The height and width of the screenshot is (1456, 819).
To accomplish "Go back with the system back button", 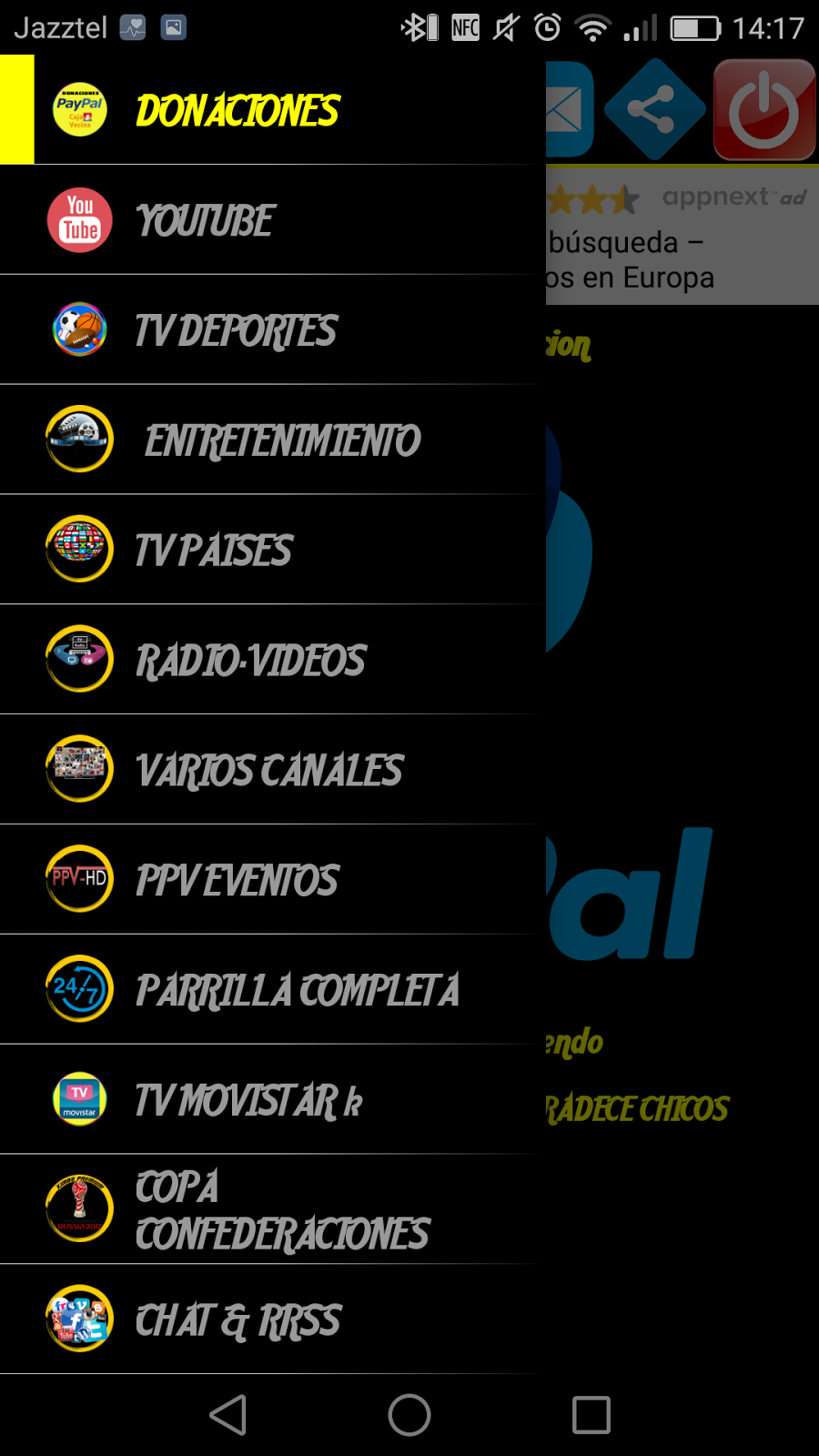I will click(x=227, y=1415).
